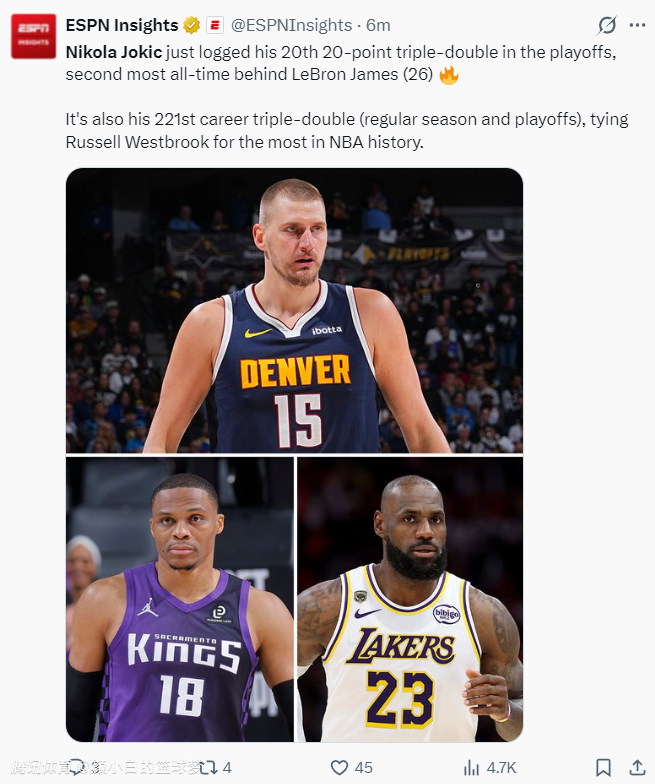Viewport: 655px width, 784px height.
Task: Open the 4.7K view analytics
Action: pyautogui.click(x=472, y=767)
